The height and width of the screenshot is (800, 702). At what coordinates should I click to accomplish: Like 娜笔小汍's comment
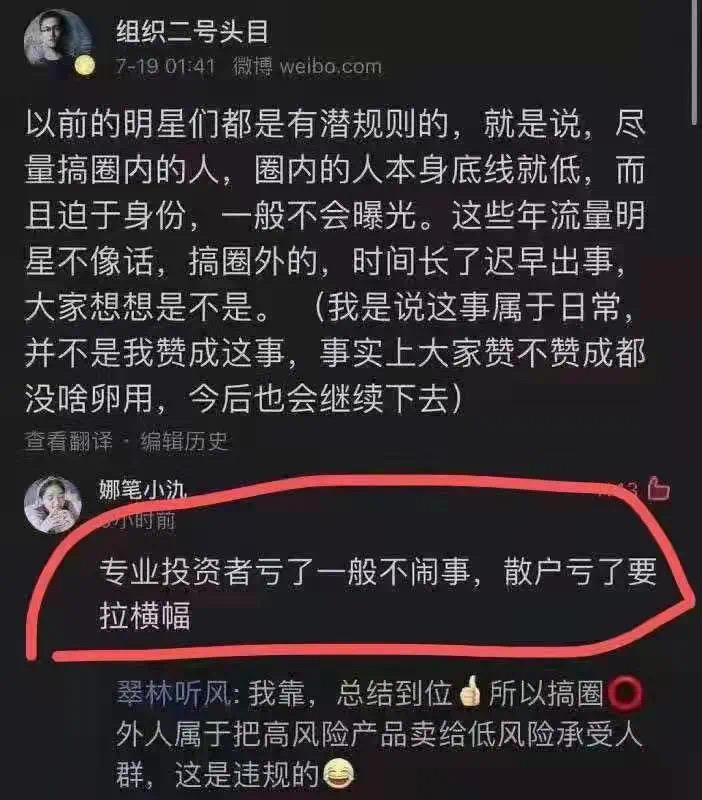657,488
